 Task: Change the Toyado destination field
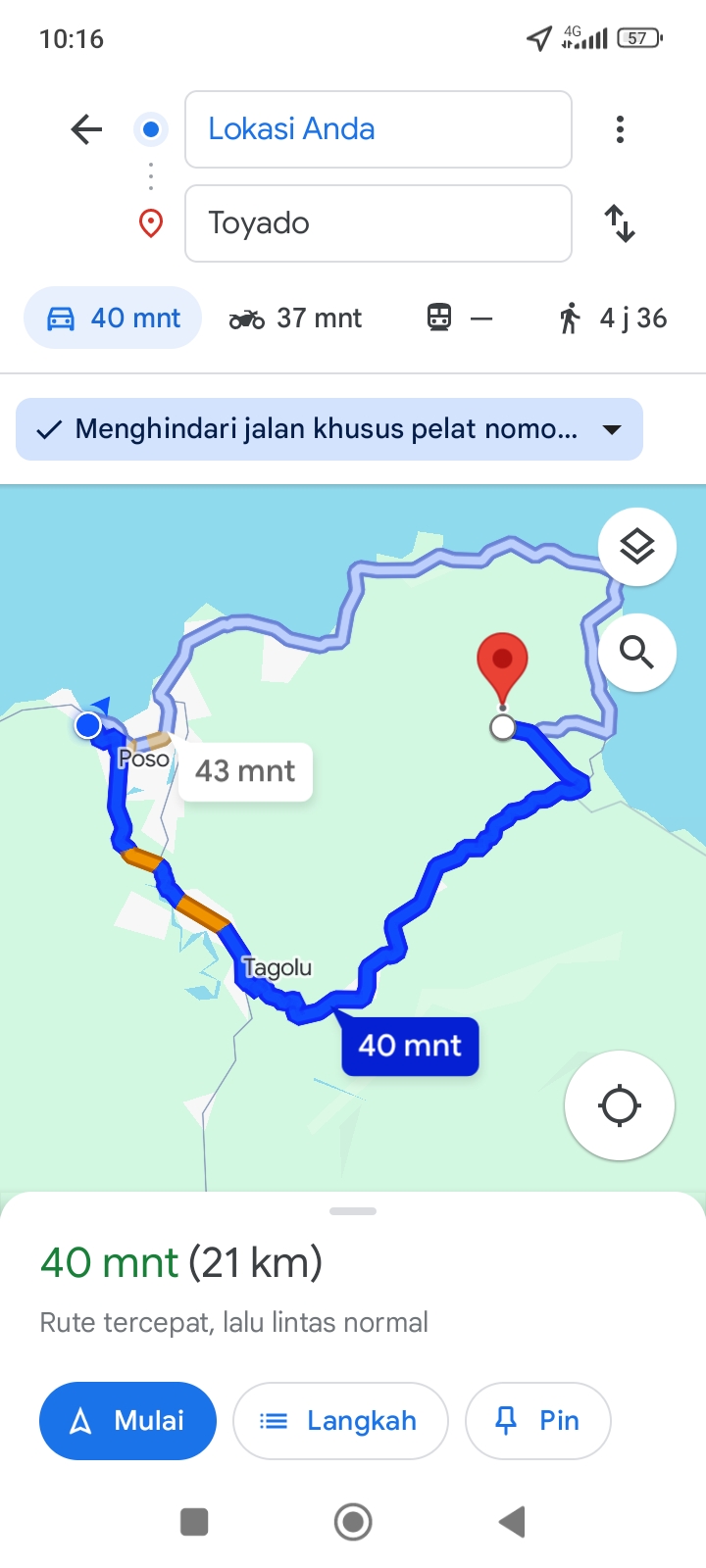point(378,223)
